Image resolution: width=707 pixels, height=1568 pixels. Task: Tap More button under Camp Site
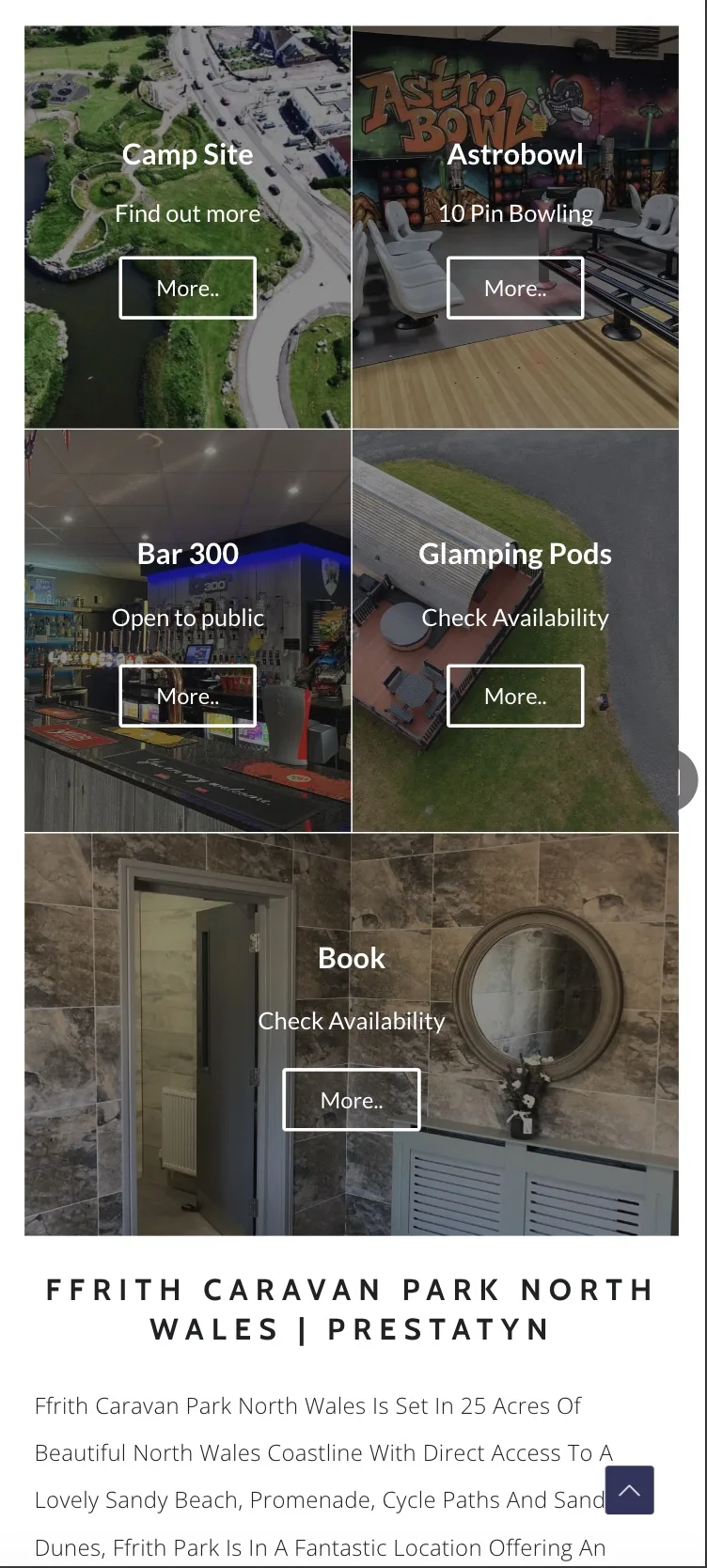pyautogui.click(x=187, y=288)
